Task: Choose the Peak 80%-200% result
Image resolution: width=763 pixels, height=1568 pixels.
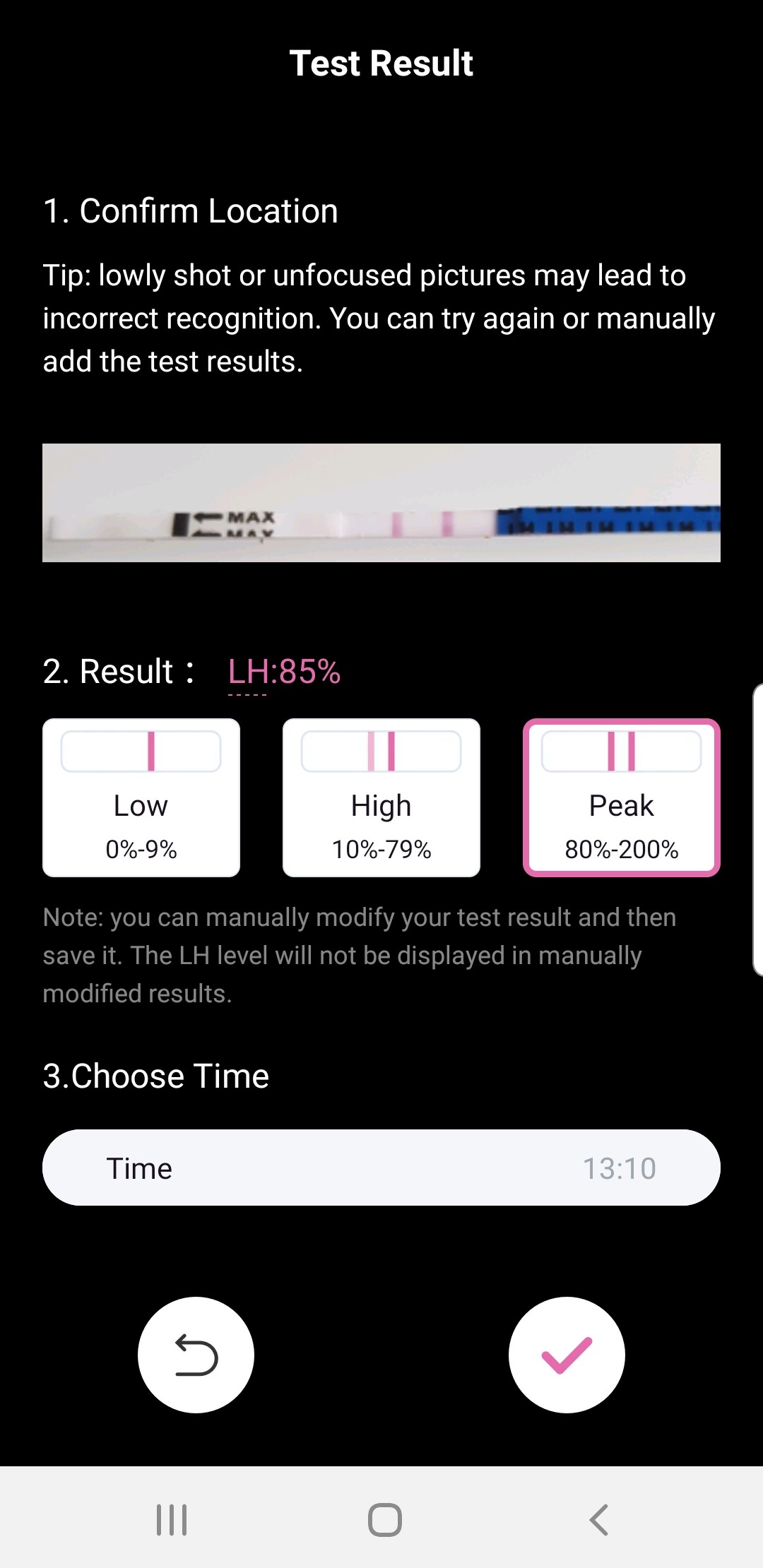Action: tap(621, 797)
